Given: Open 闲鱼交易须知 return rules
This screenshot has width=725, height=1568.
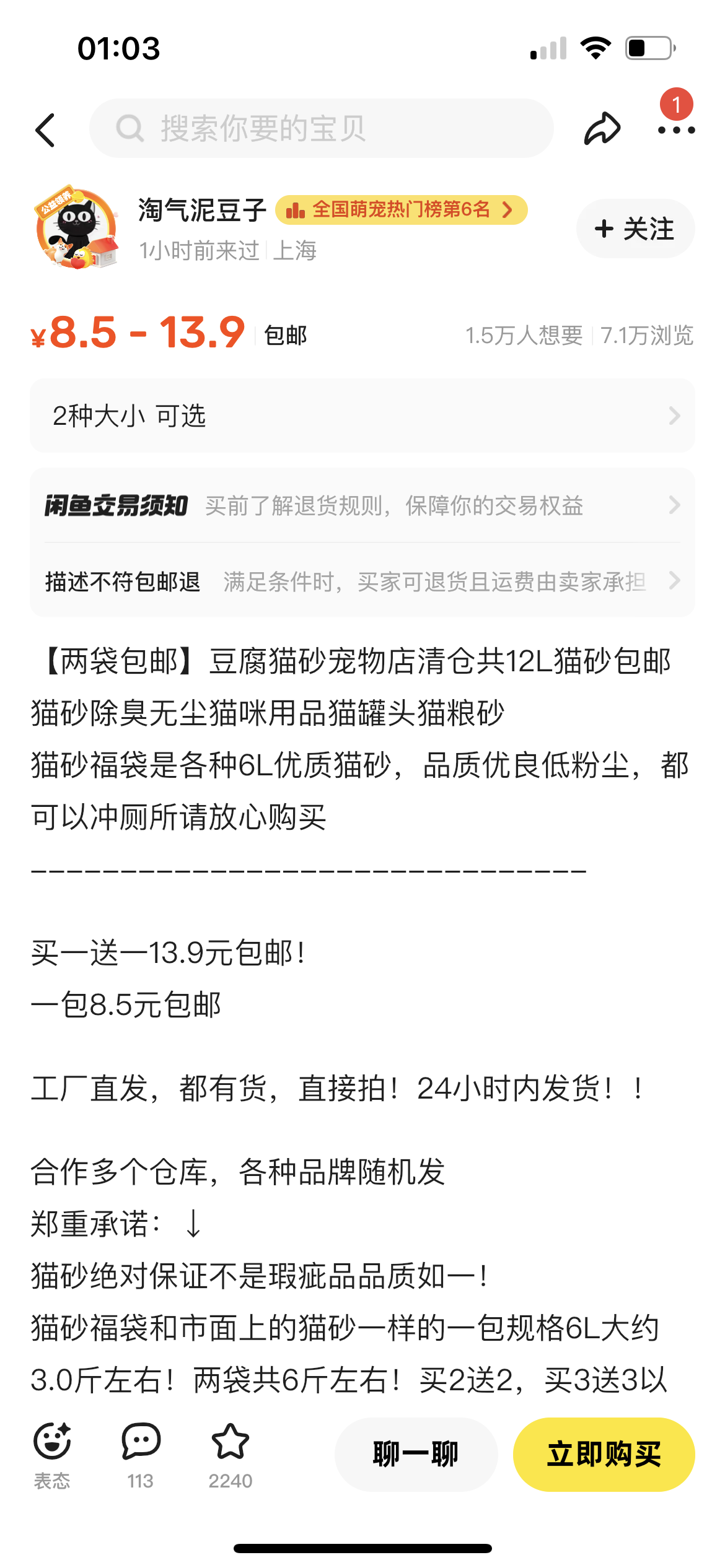Looking at the screenshot, I should click(362, 505).
